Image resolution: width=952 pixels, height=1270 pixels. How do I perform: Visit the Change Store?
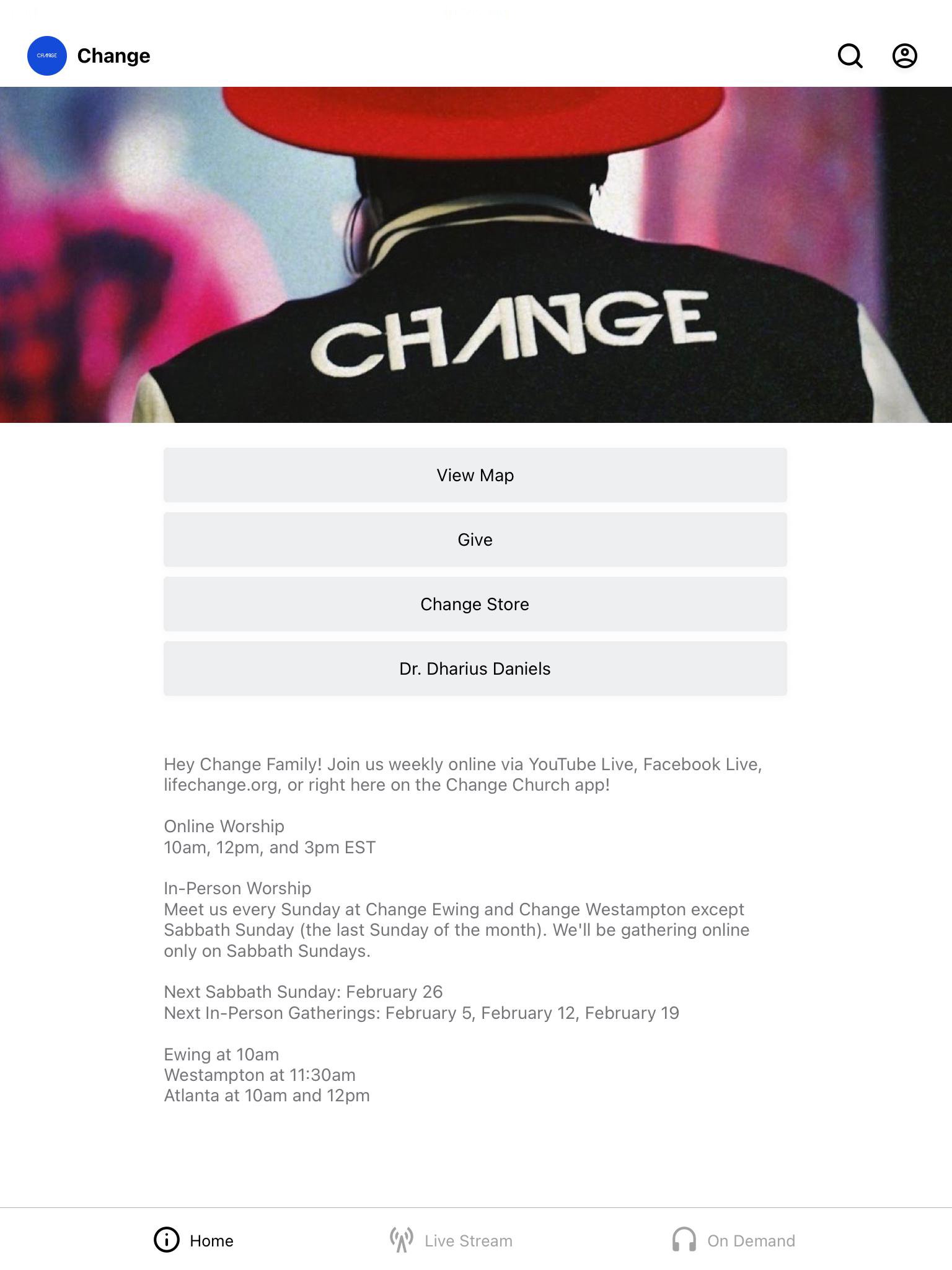[x=475, y=604]
